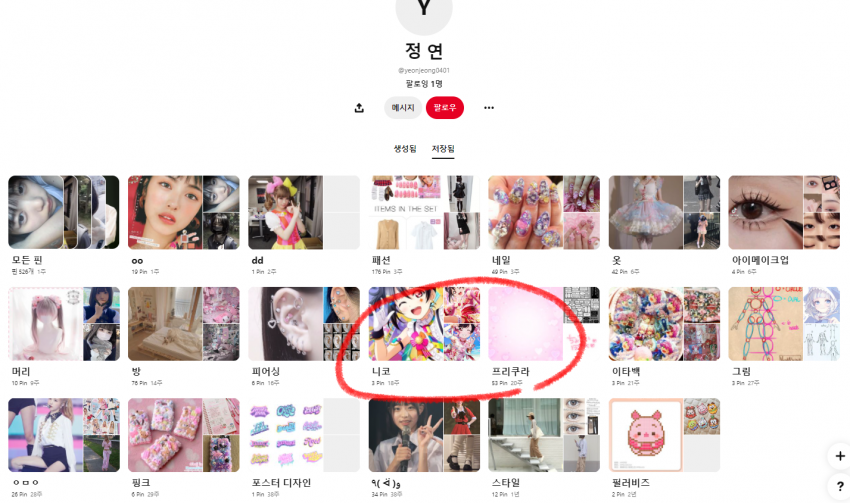Open the 포스터 디자인 board
Screen dimensions: 850x503
[304, 435]
